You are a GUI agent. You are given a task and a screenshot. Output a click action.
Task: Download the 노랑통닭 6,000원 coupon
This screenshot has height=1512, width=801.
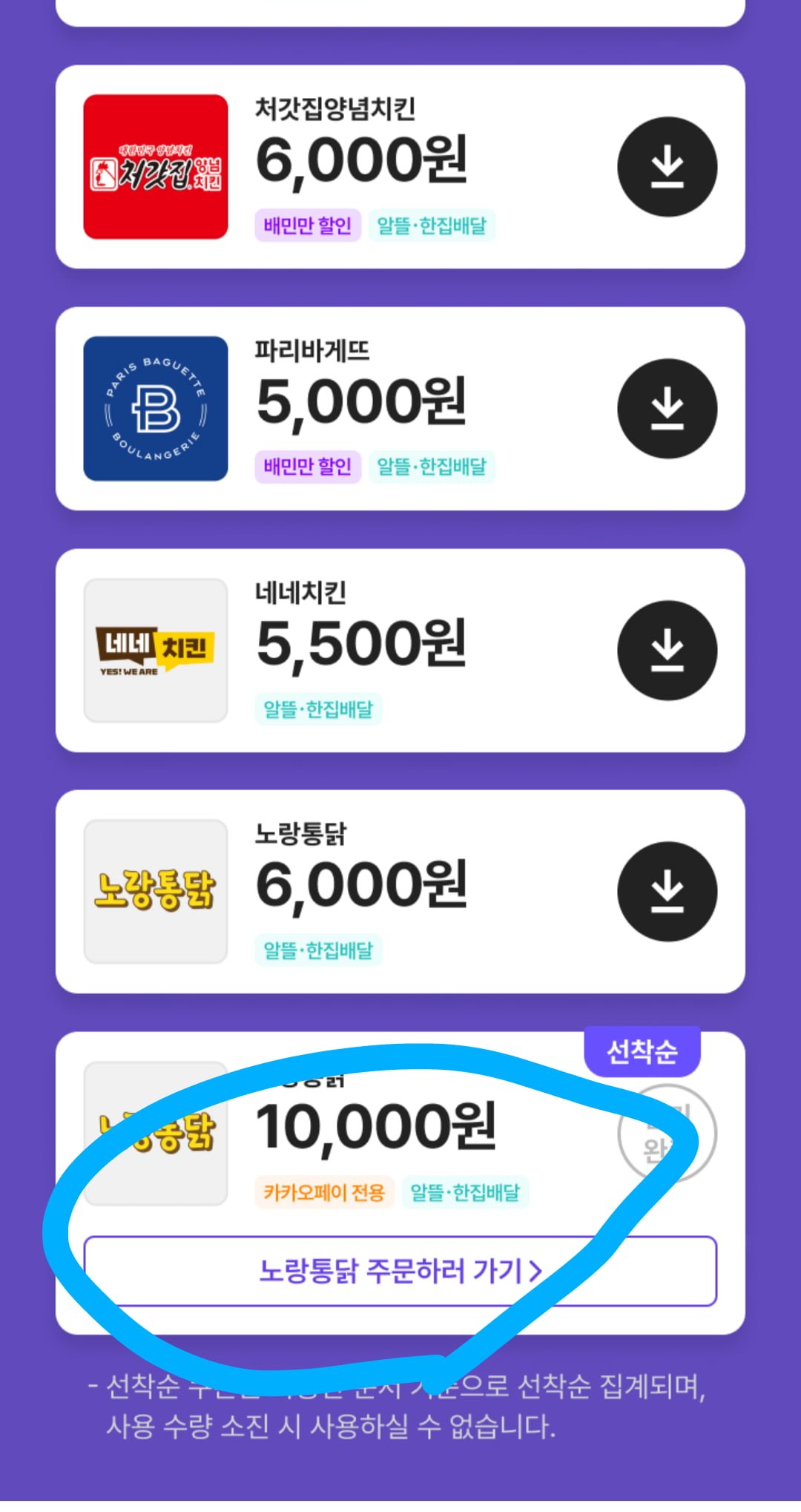coord(667,891)
